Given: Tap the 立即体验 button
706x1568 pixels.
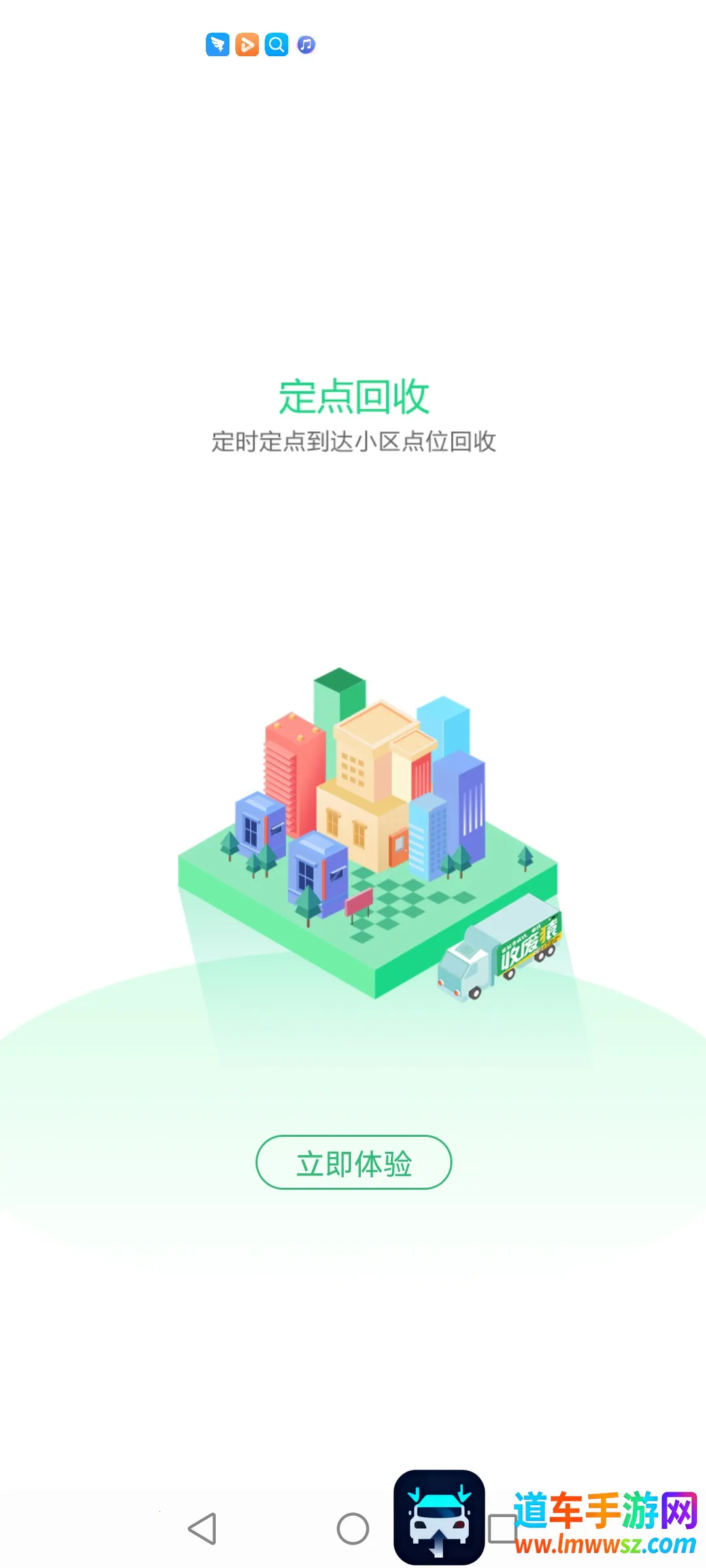Looking at the screenshot, I should (354, 1162).
